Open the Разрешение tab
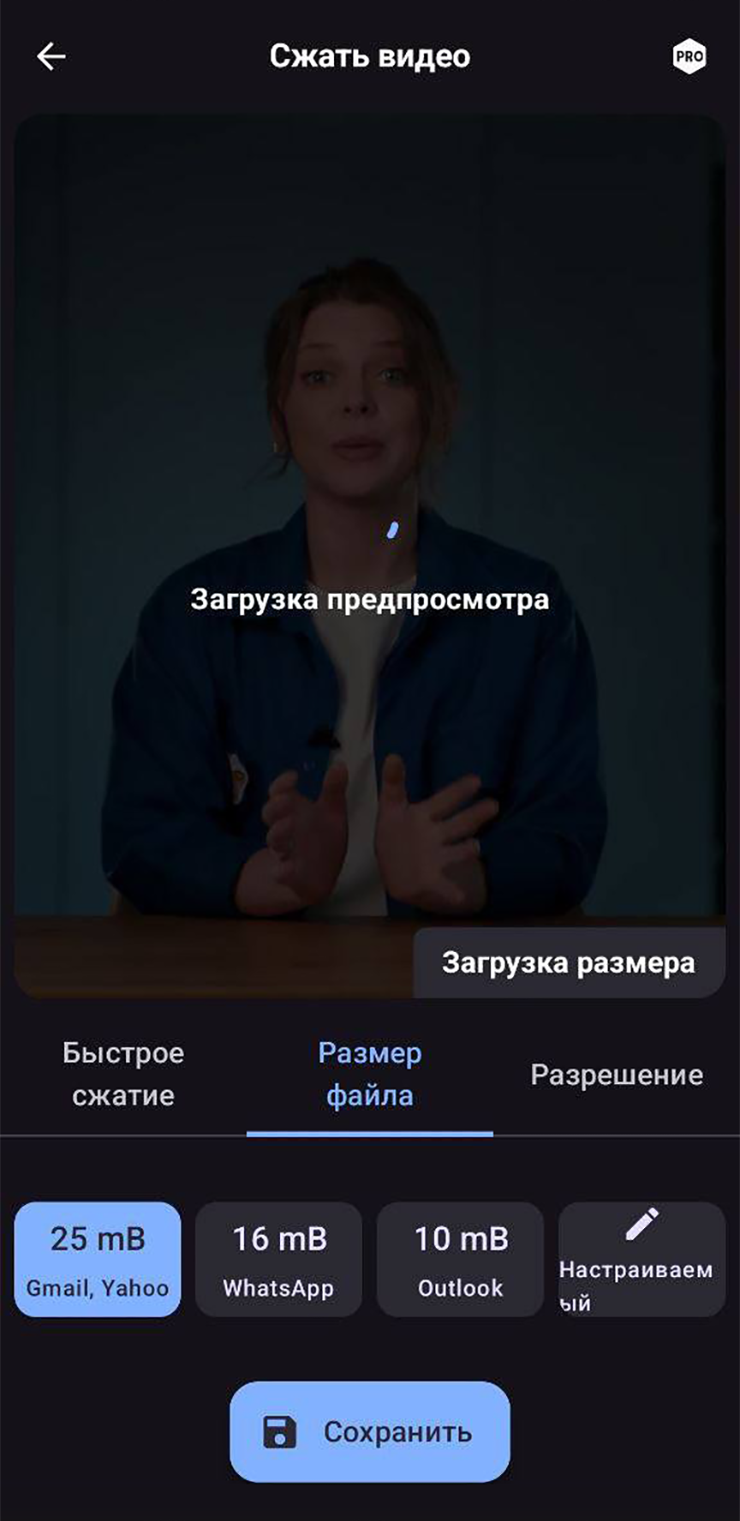This screenshot has height=1521, width=740. click(616, 1075)
